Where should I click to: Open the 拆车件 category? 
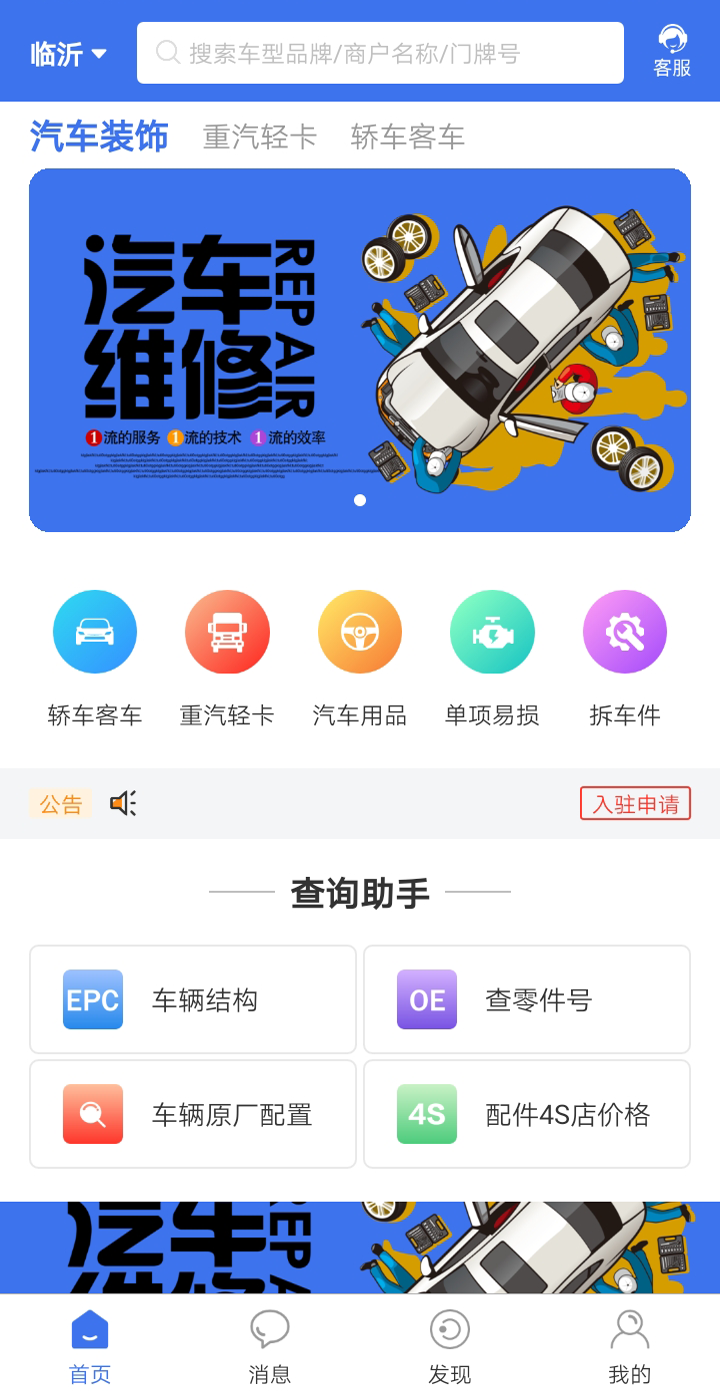(625, 632)
